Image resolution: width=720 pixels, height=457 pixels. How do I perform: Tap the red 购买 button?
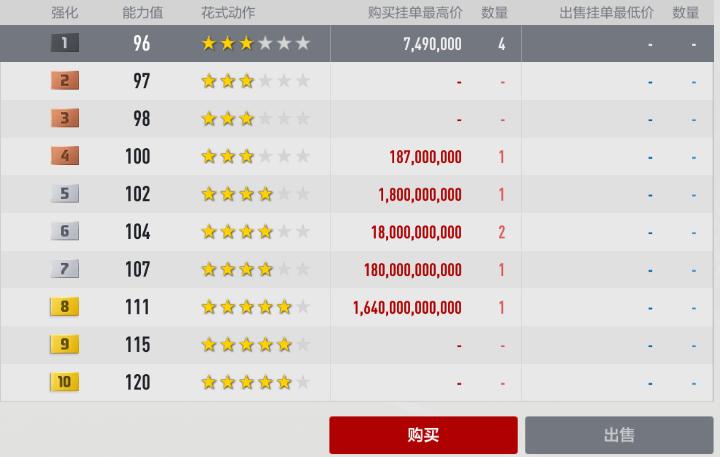coord(423,435)
